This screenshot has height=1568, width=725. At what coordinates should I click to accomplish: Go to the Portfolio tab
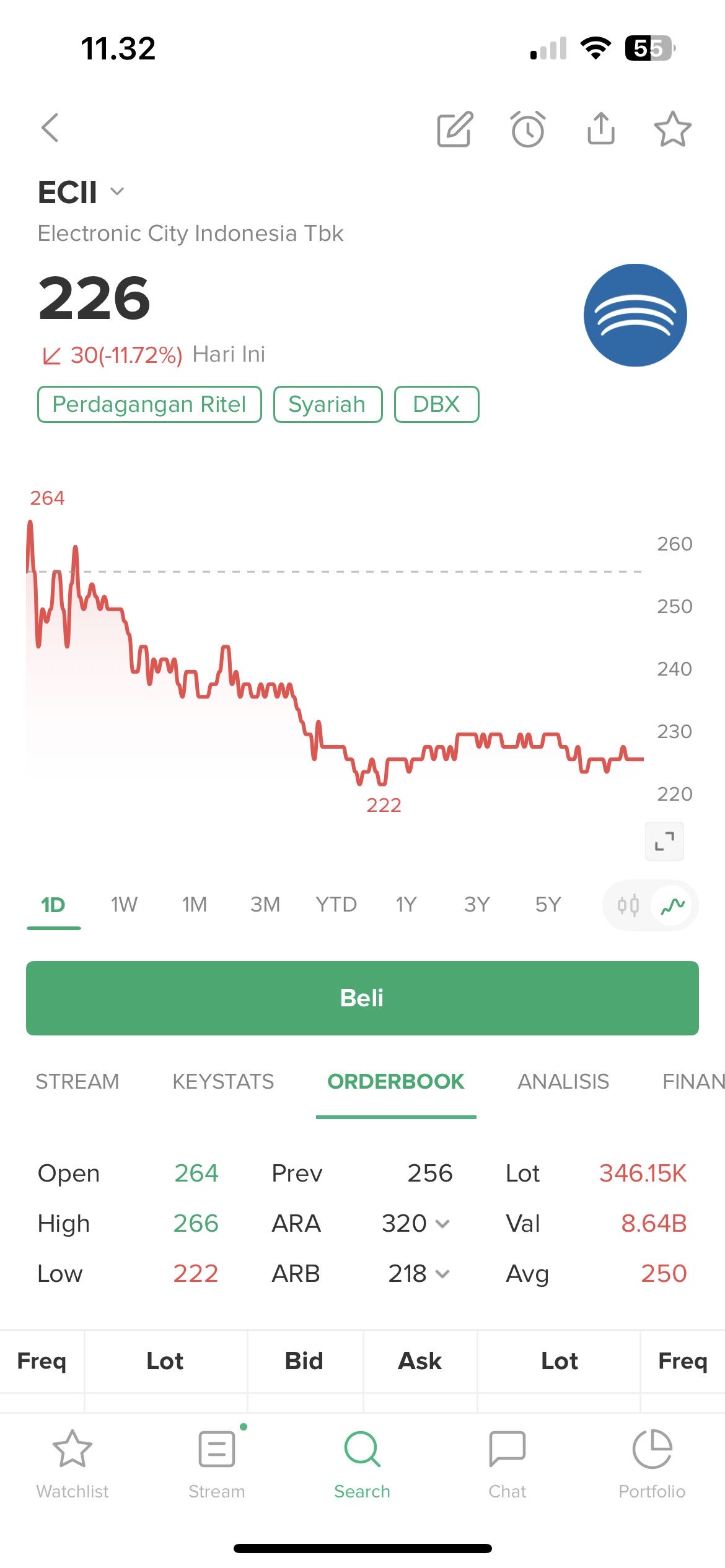(x=652, y=1465)
